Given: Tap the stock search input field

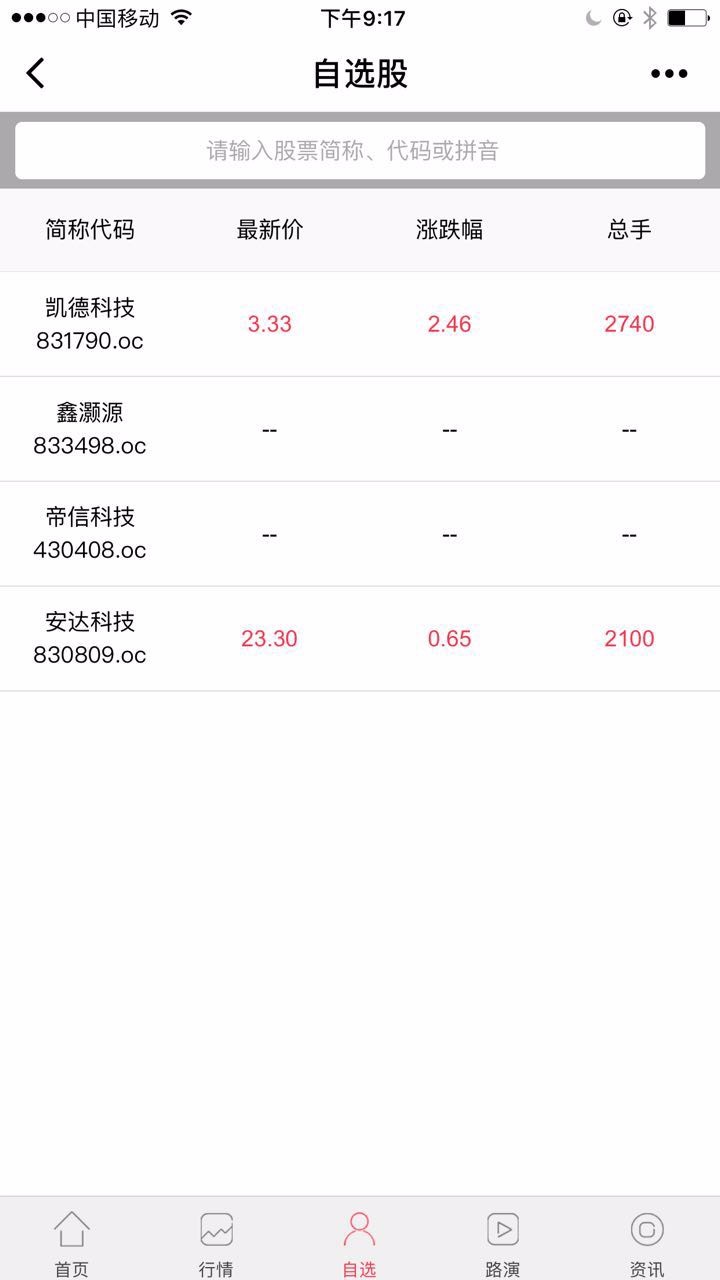Looking at the screenshot, I should coord(360,151).
